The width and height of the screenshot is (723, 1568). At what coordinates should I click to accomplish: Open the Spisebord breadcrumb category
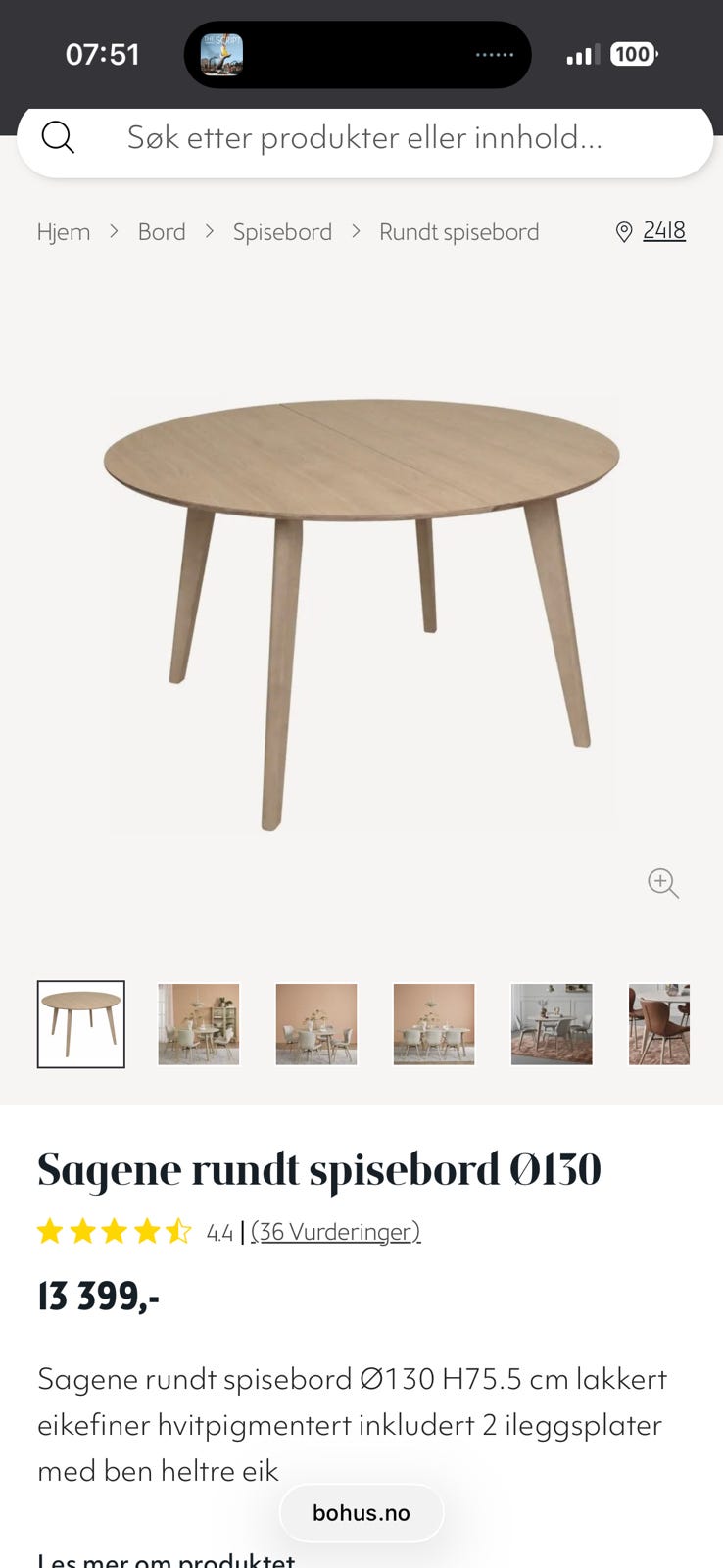click(282, 232)
